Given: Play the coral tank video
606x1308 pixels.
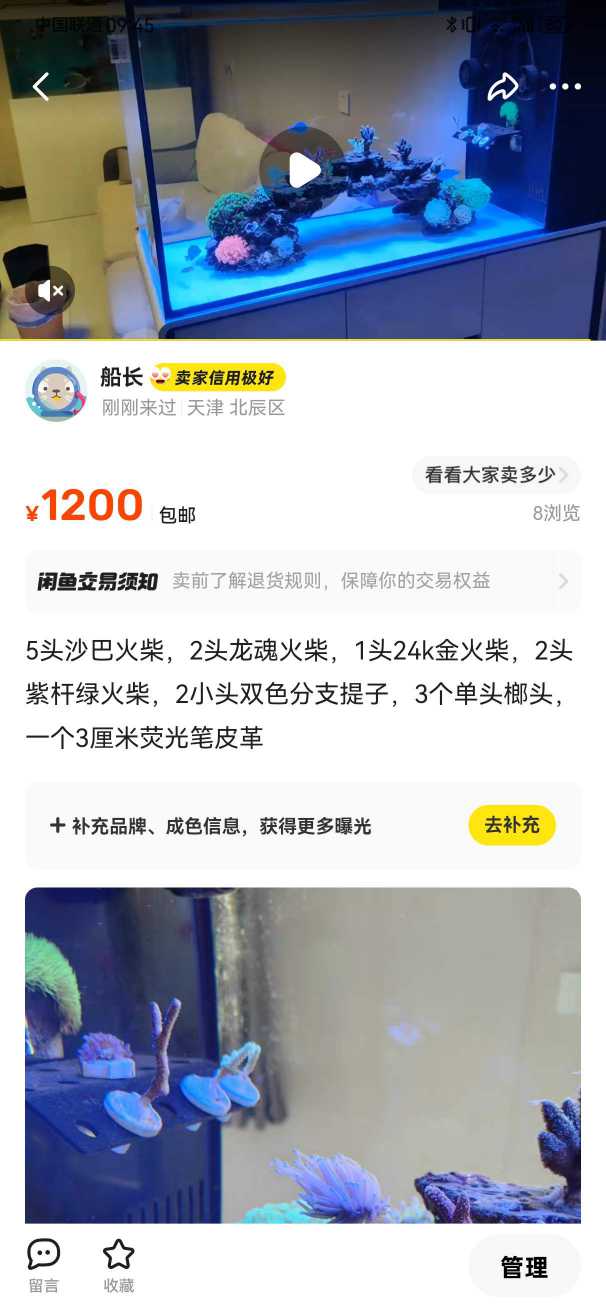Looking at the screenshot, I should click(x=302, y=170).
